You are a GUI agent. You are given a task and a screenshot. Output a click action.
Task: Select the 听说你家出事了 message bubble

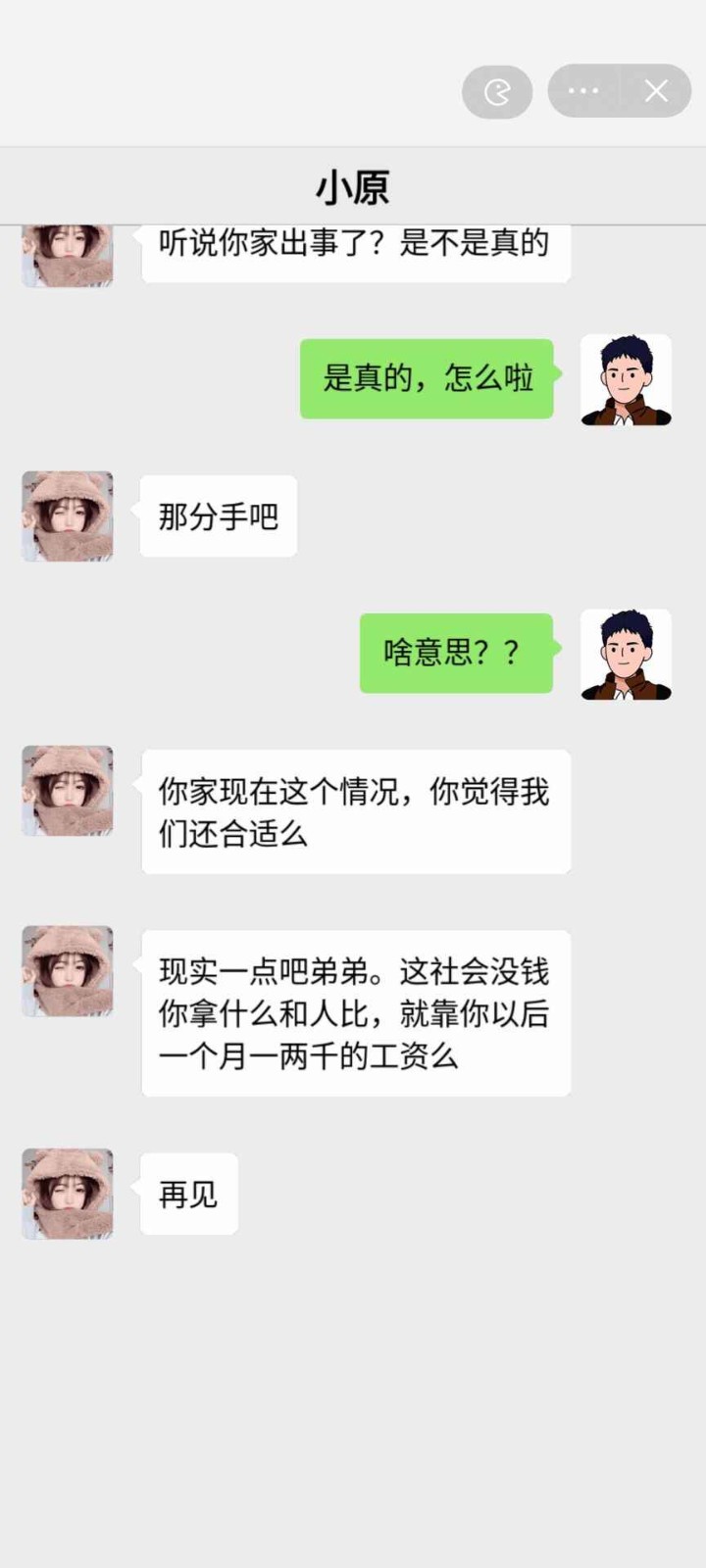click(355, 250)
